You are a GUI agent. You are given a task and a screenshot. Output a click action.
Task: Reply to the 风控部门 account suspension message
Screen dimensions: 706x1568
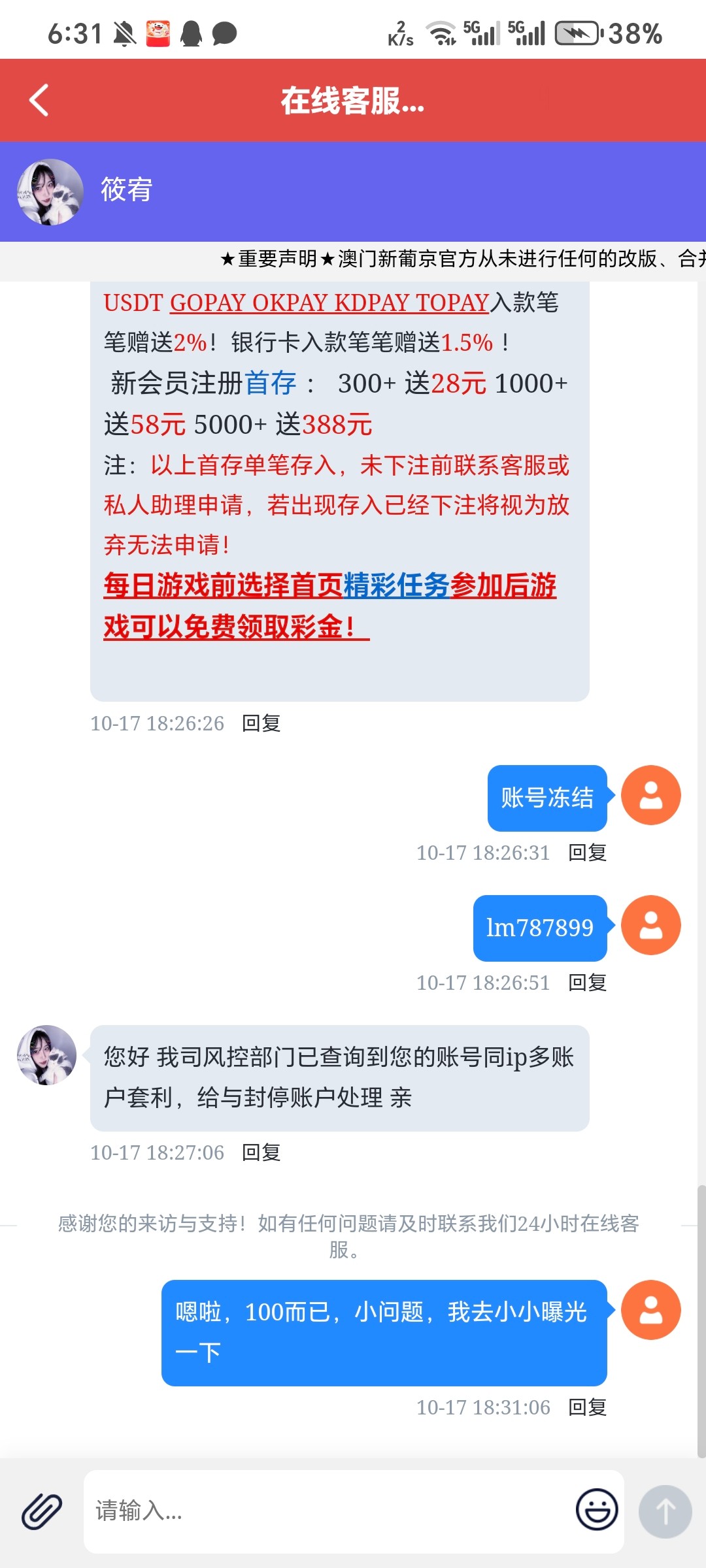click(x=261, y=1152)
